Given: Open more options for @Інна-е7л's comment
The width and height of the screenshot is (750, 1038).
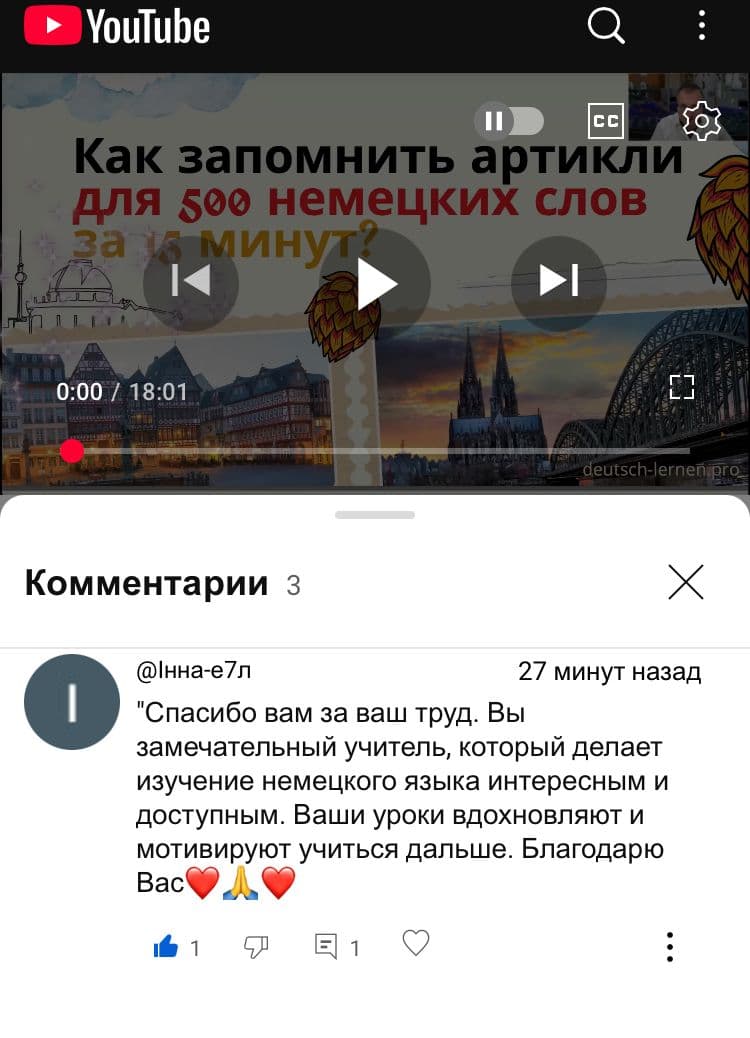Looking at the screenshot, I should tap(670, 946).
